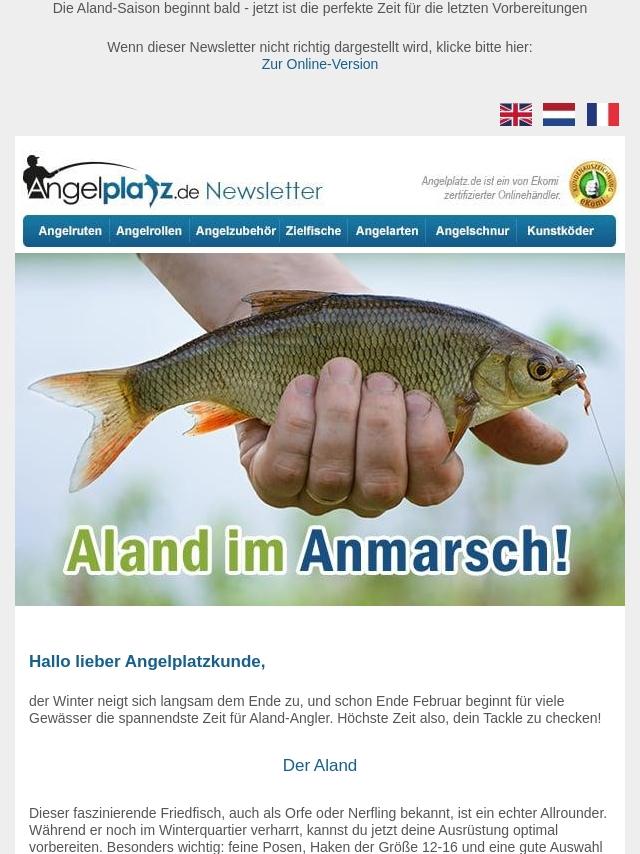This screenshot has width=640, height=854.
Task: Open the Angelschnur section
Action: [472, 231]
